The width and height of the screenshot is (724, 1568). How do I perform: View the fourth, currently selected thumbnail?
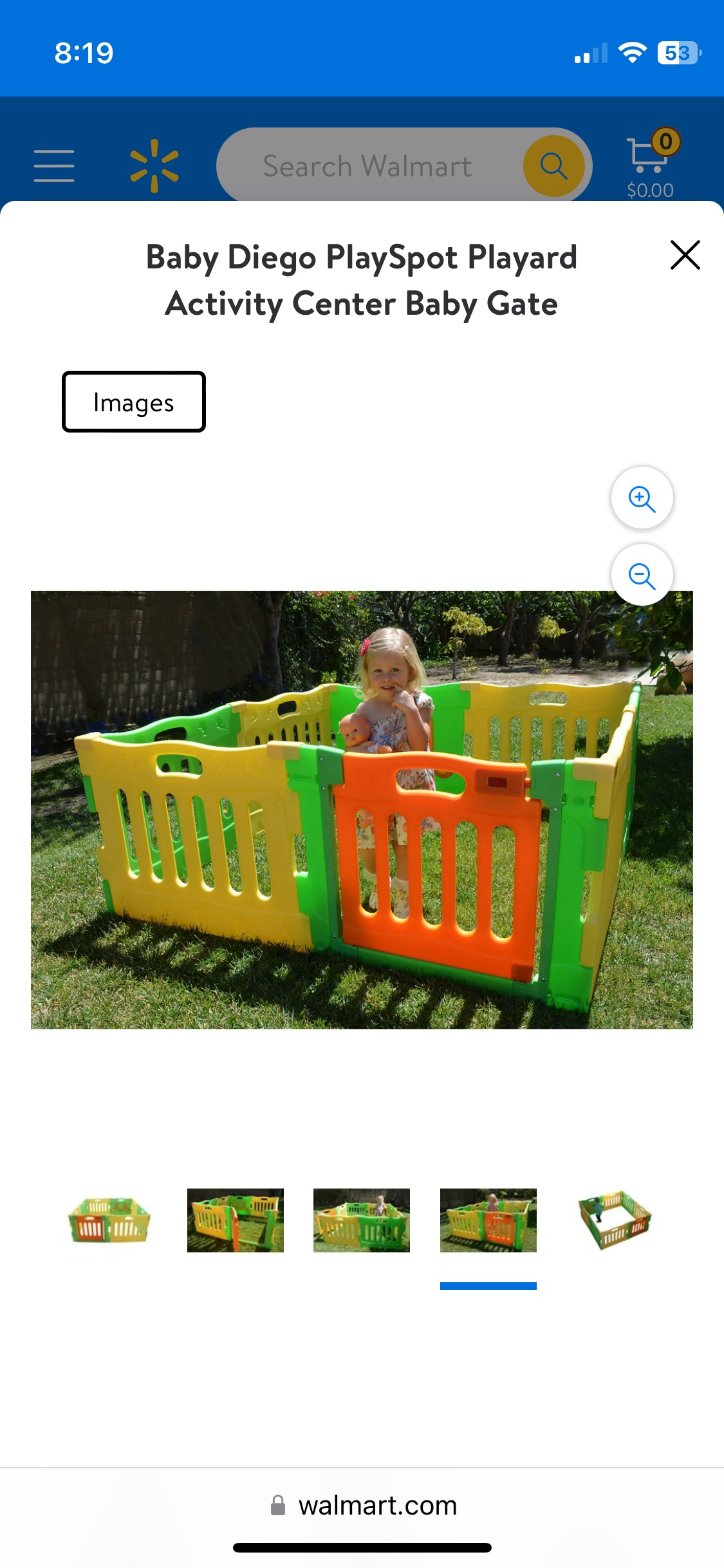(x=488, y=1220)
